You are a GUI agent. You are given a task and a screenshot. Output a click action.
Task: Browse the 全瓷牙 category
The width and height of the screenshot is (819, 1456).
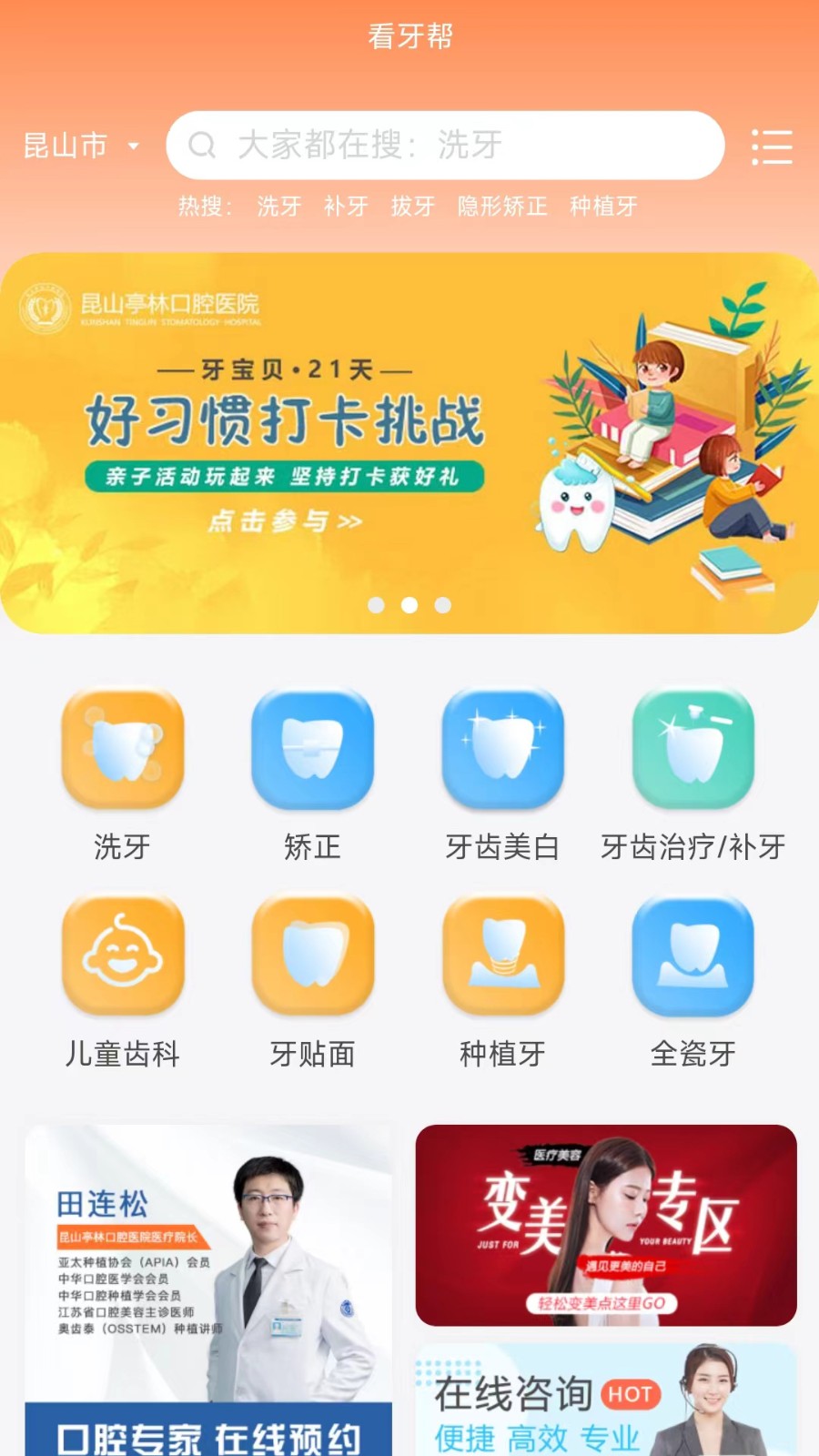point(693,955)
